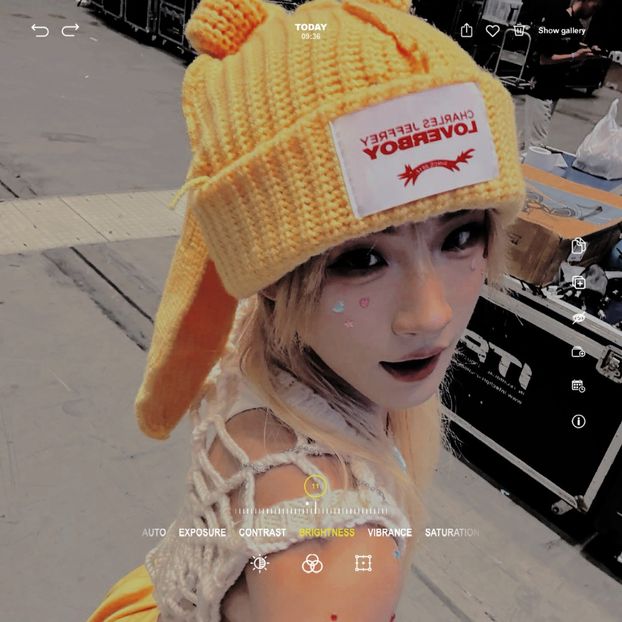The height and width of the screenshot is (622, 622).
Task: Undo the last edit
Action: pos(40,31)
